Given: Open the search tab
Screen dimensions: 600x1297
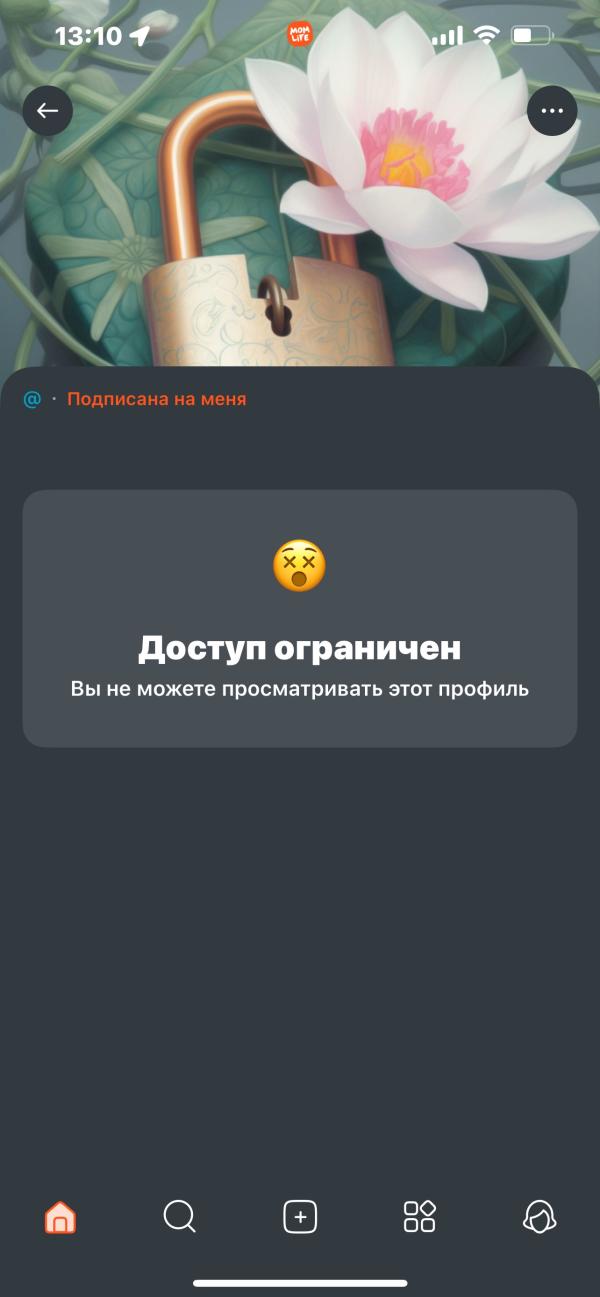Looking at the screenshot, I should point(180,1217).
